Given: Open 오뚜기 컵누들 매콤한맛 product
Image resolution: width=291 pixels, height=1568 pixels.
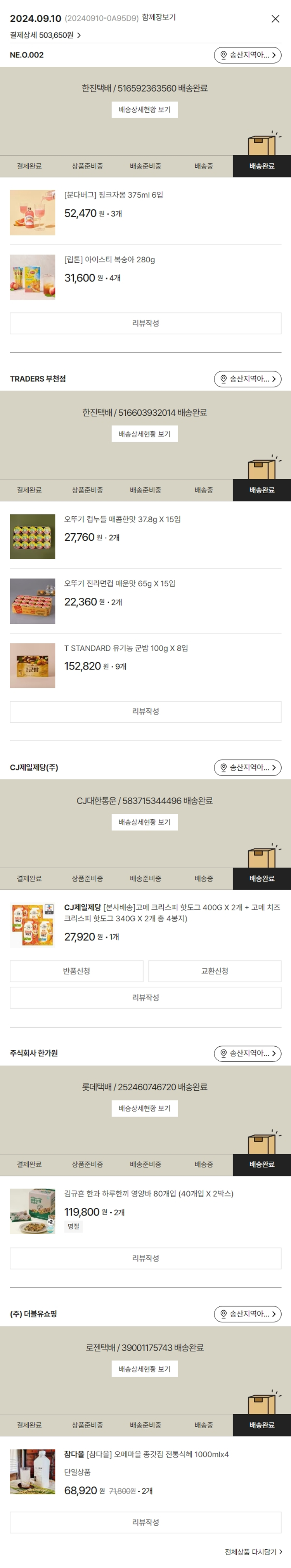Looking at the screenshot, I should (122, 520).
